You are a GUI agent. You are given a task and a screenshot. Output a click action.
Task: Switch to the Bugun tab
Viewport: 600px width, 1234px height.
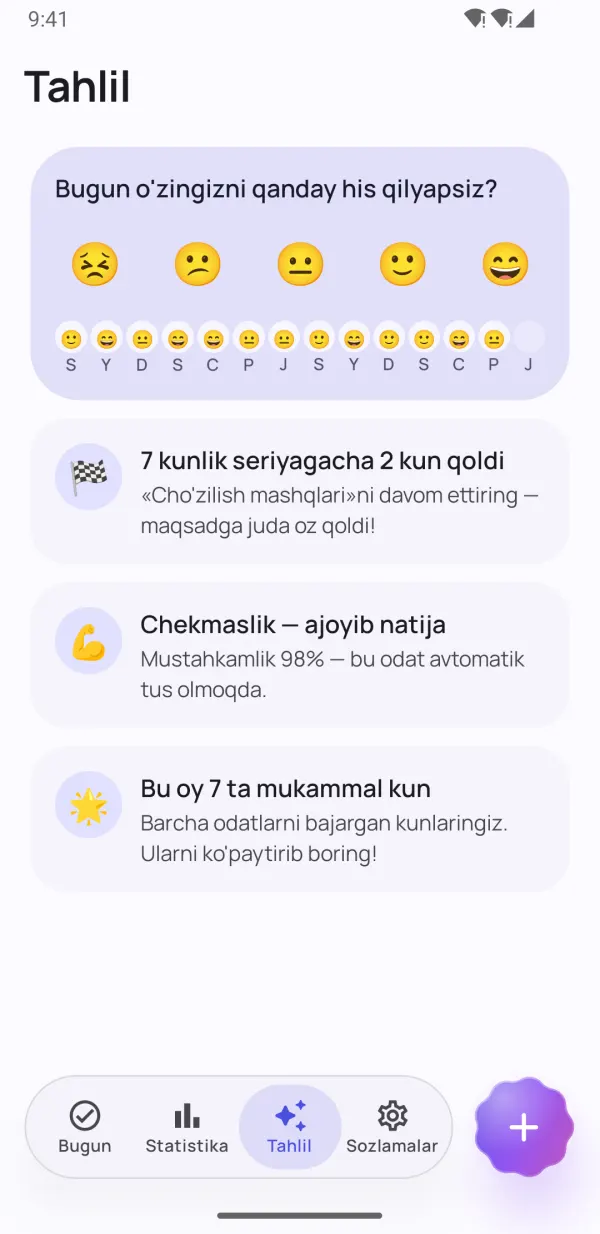click(x=85, y=1127)
